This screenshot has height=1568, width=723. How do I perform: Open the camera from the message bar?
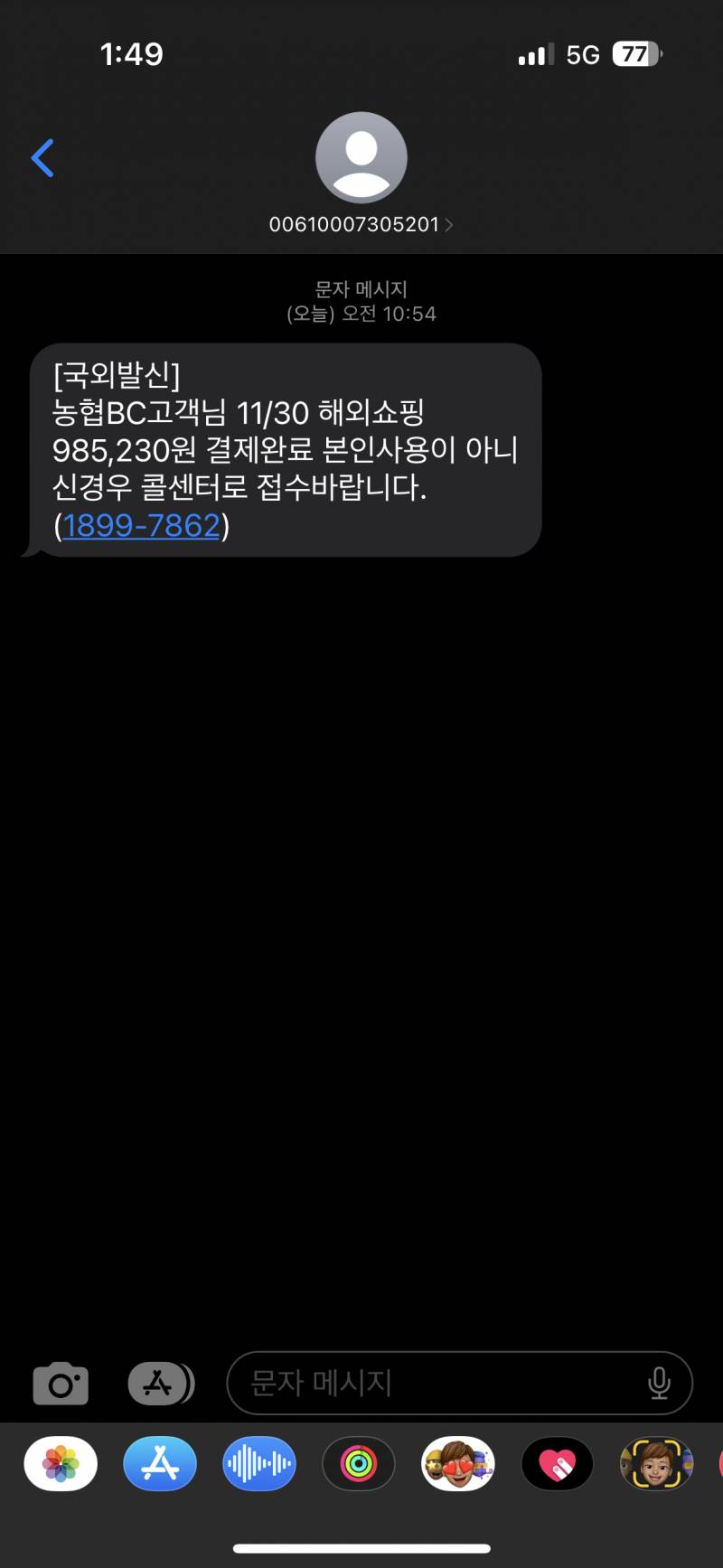pyautogui.click(x=60, y=1383)
